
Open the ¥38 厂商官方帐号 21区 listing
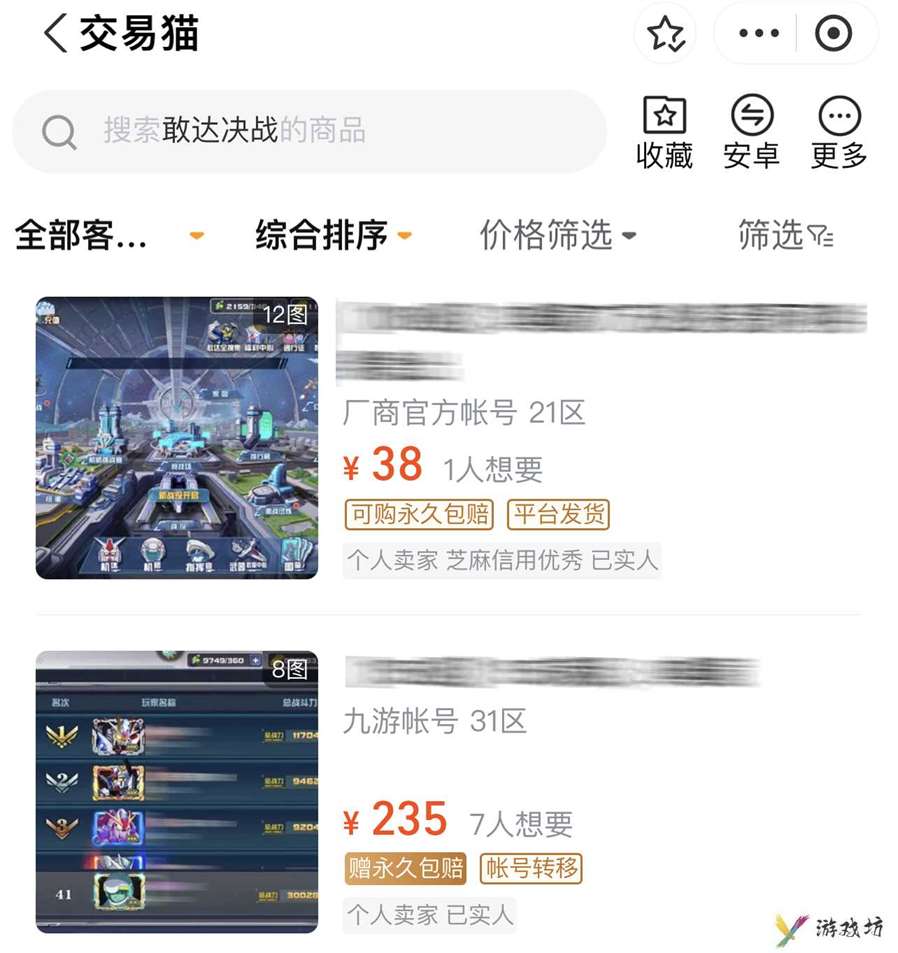(x=450, y=440)
